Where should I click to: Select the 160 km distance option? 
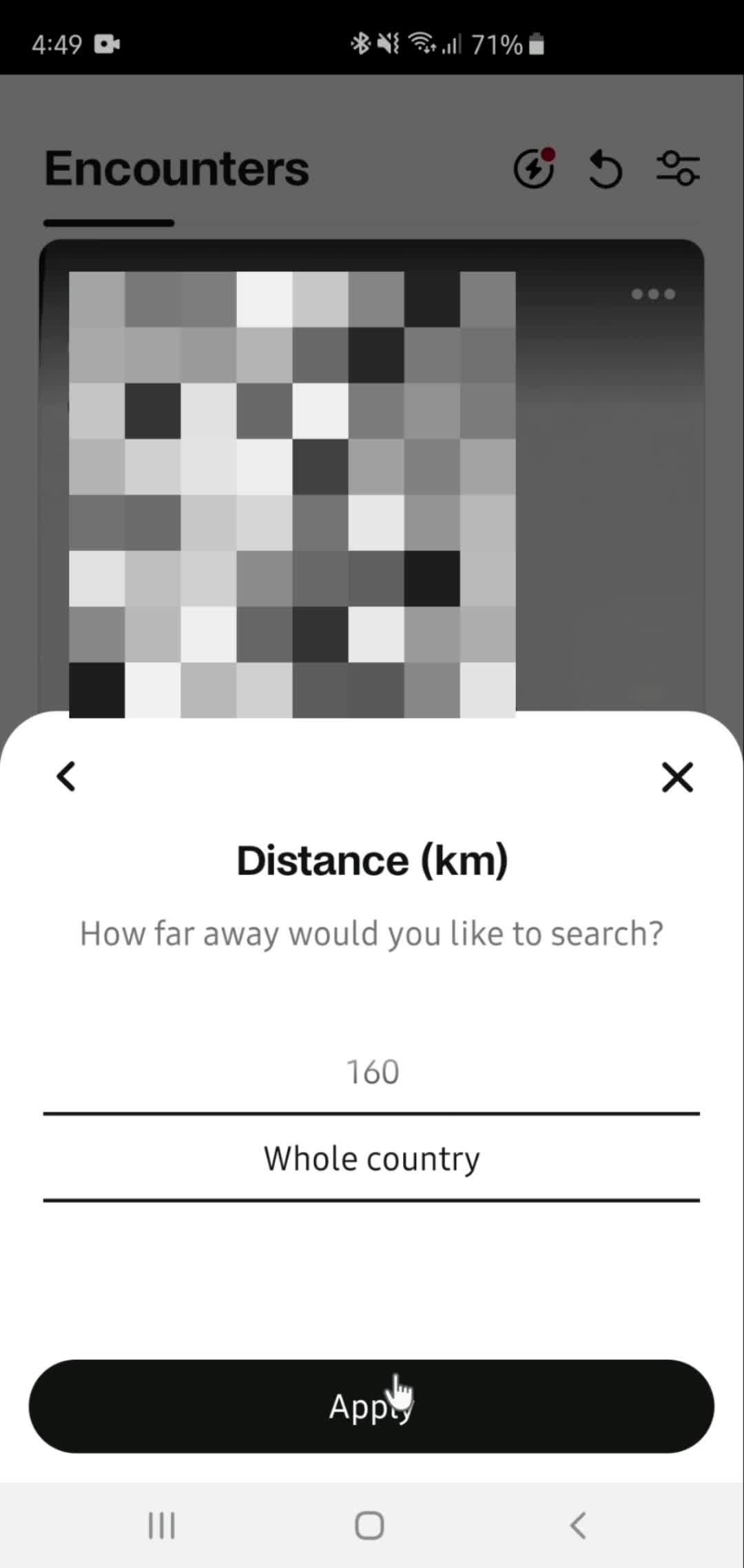click(x=372, y=1072)
